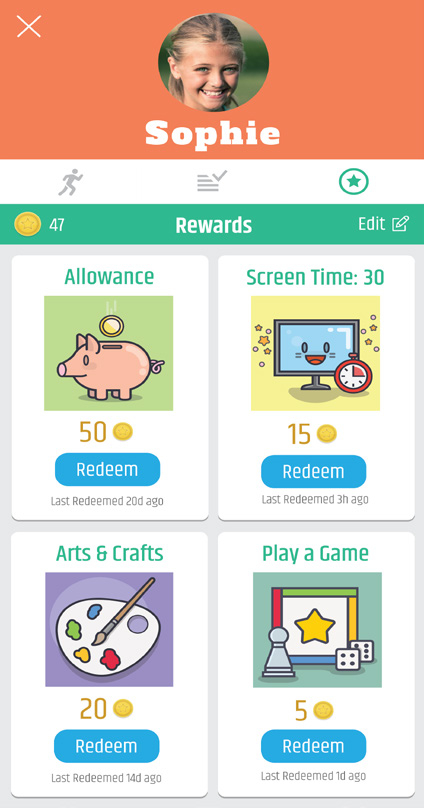The width and height of the screenshot is (424, 808).
Task: Select the star rewards tab
Action: (x=353, y=181)
